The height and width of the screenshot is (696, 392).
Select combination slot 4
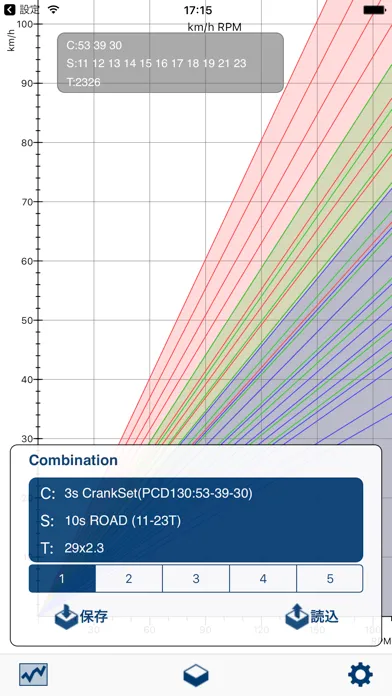coord(263,579)
